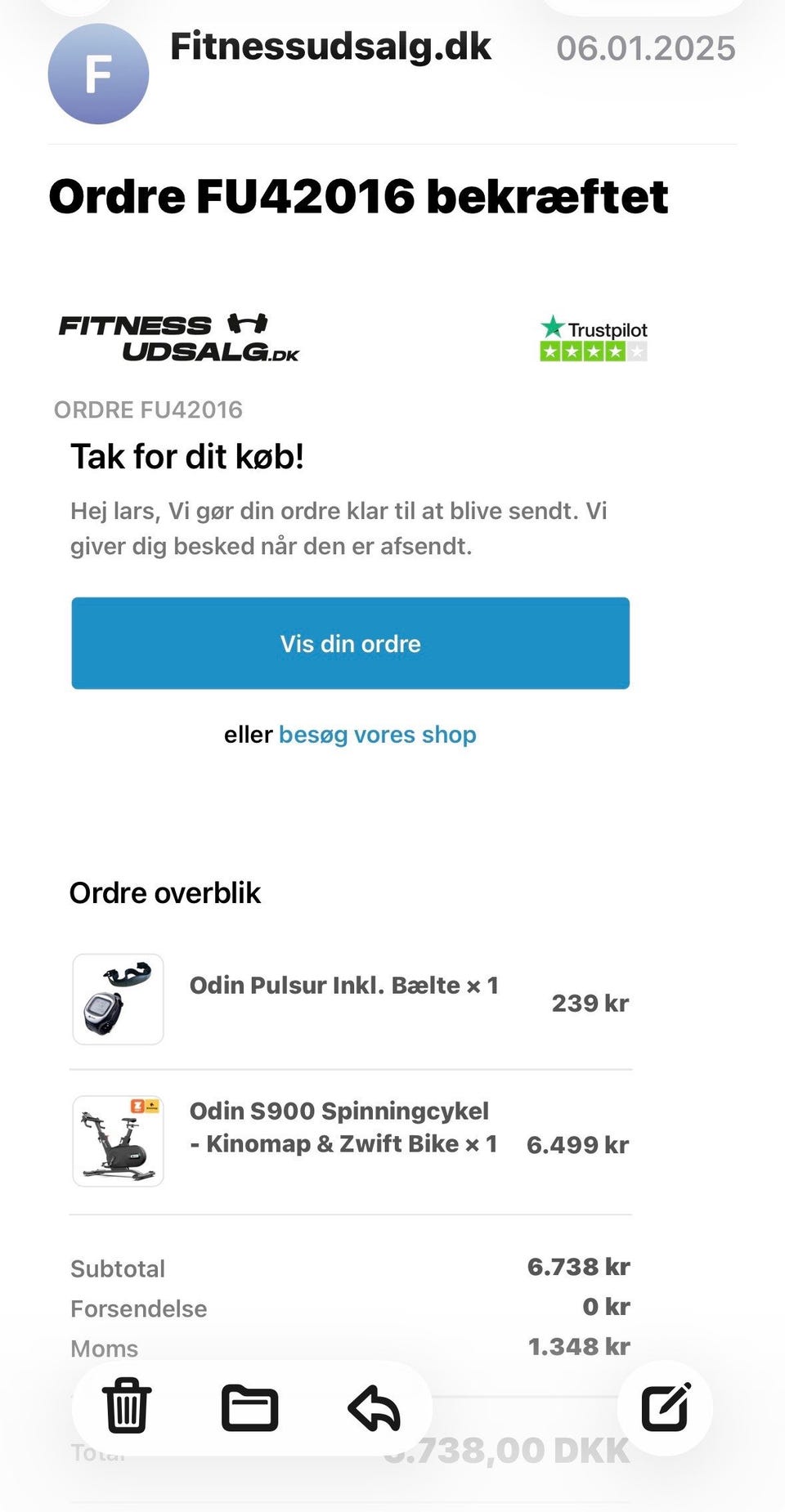Open the Odin S900 spinning bike thumbnail

118,1140
